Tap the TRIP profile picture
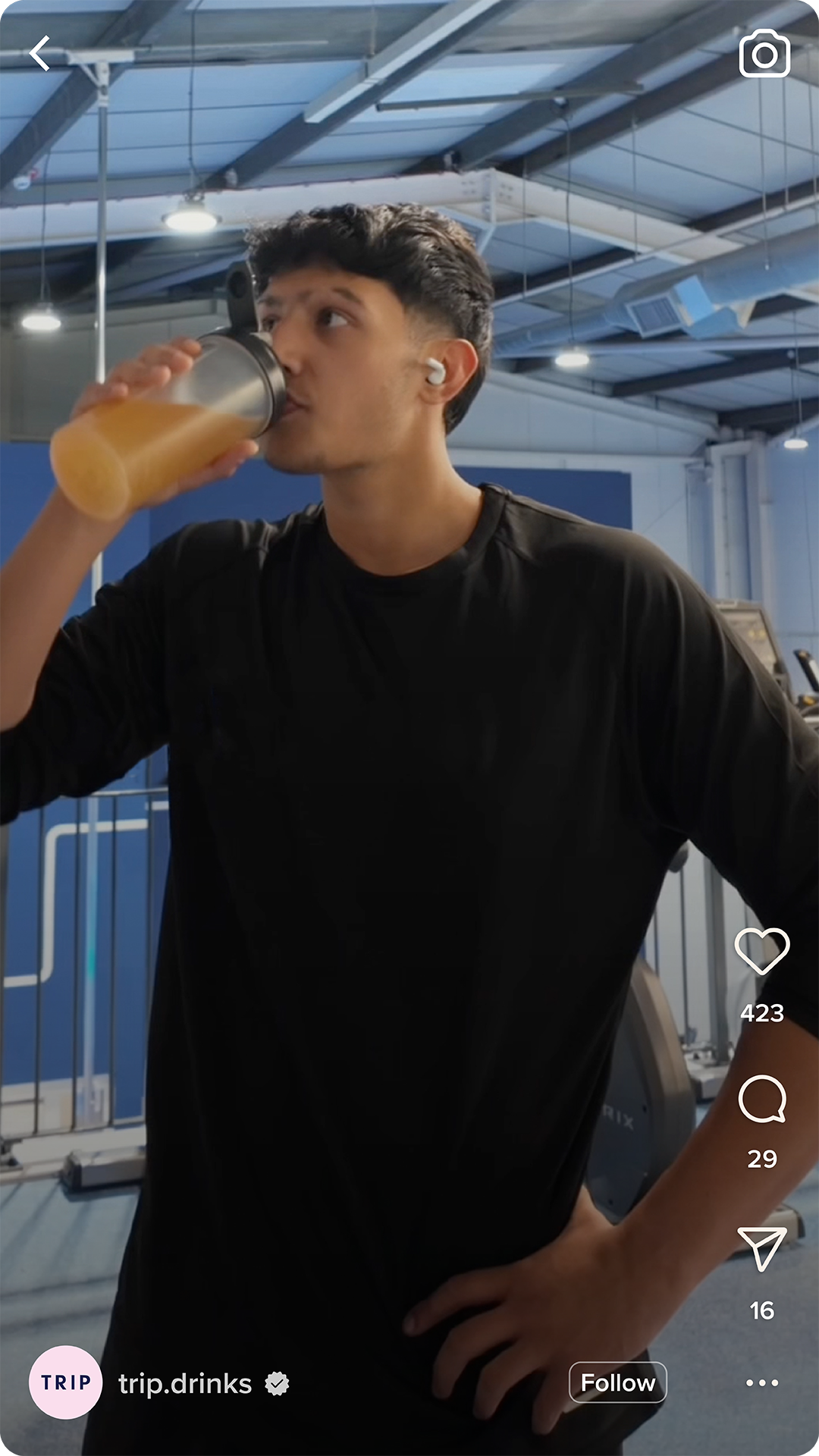819x1456 pixels. point(65,1382)
